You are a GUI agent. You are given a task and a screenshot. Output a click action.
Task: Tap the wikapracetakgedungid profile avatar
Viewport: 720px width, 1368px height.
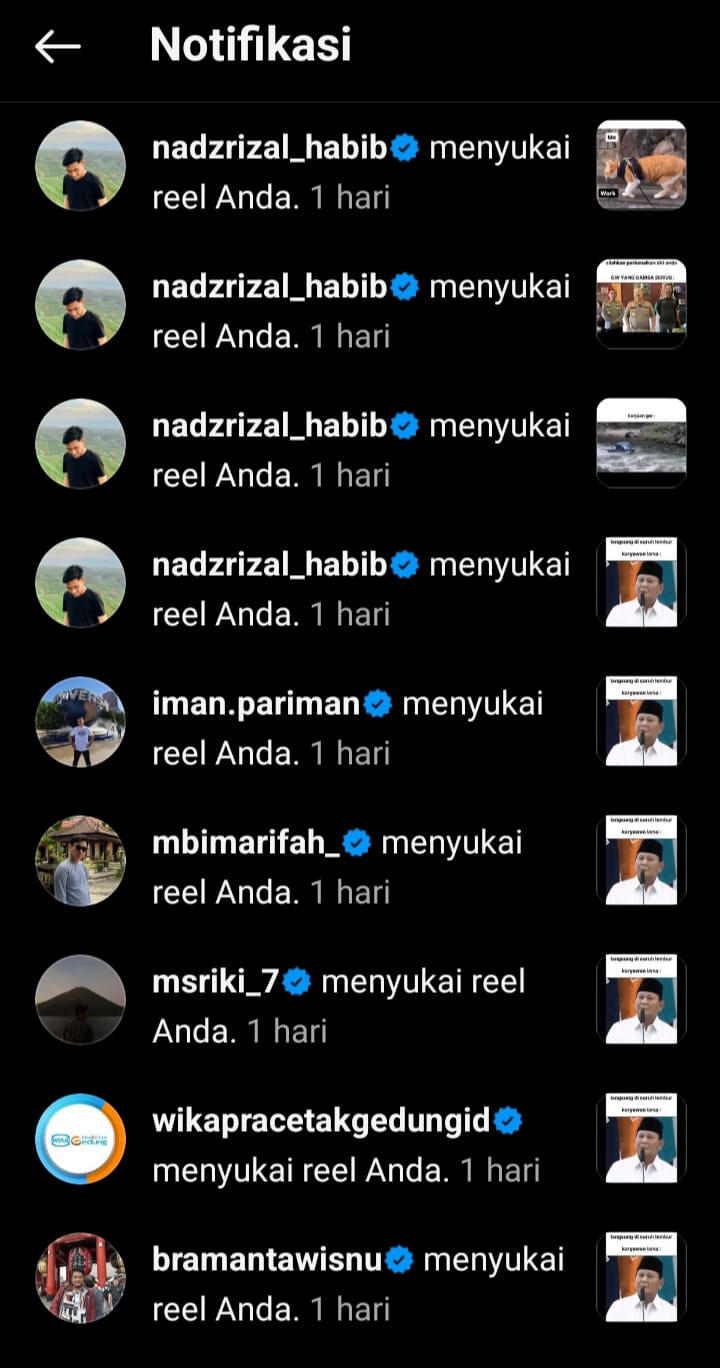click(80, 1139)
